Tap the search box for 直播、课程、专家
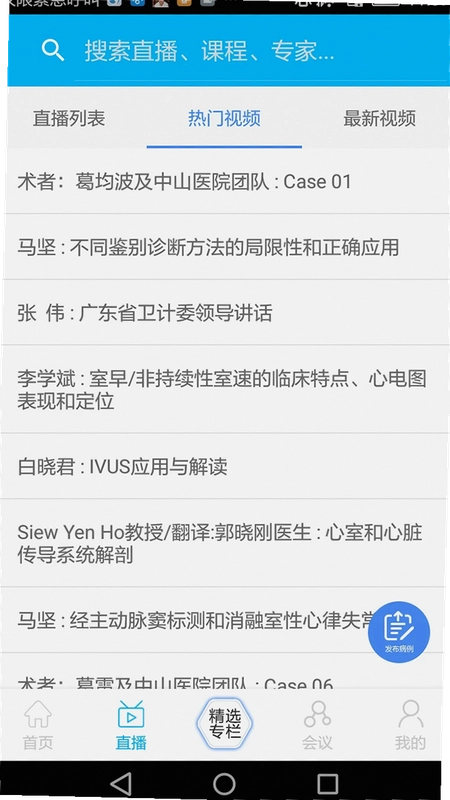 229,51
